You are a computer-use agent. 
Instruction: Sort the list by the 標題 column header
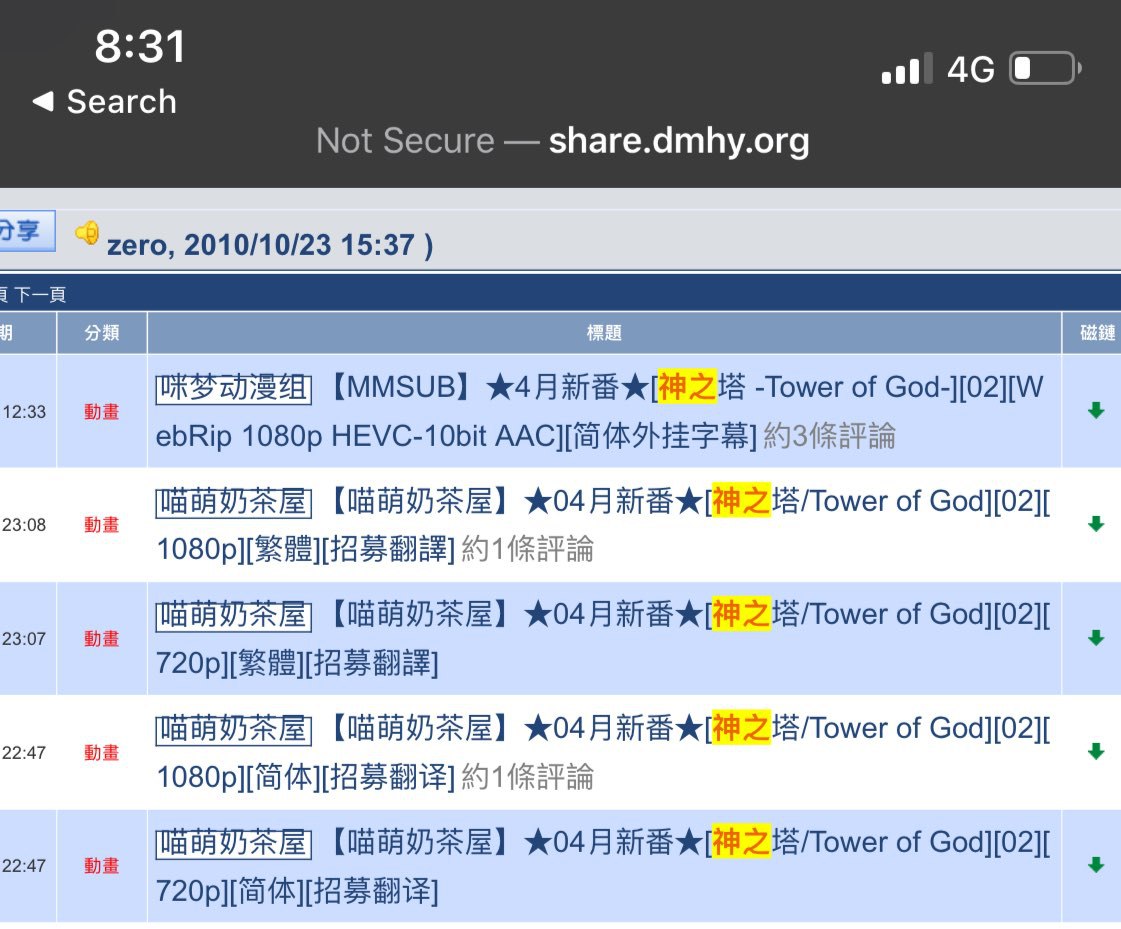(604, 333)
